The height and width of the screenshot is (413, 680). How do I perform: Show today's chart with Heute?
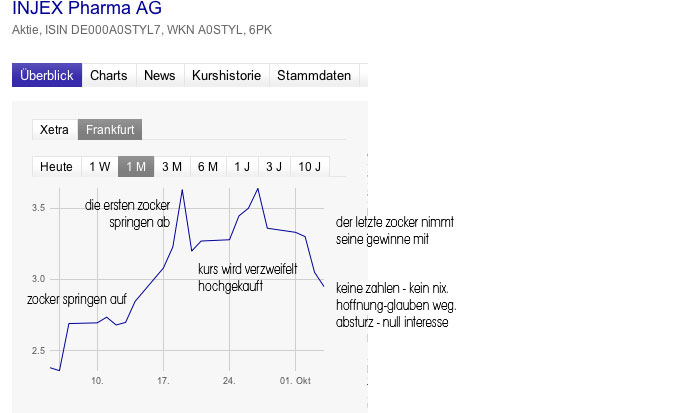[56, 166]
